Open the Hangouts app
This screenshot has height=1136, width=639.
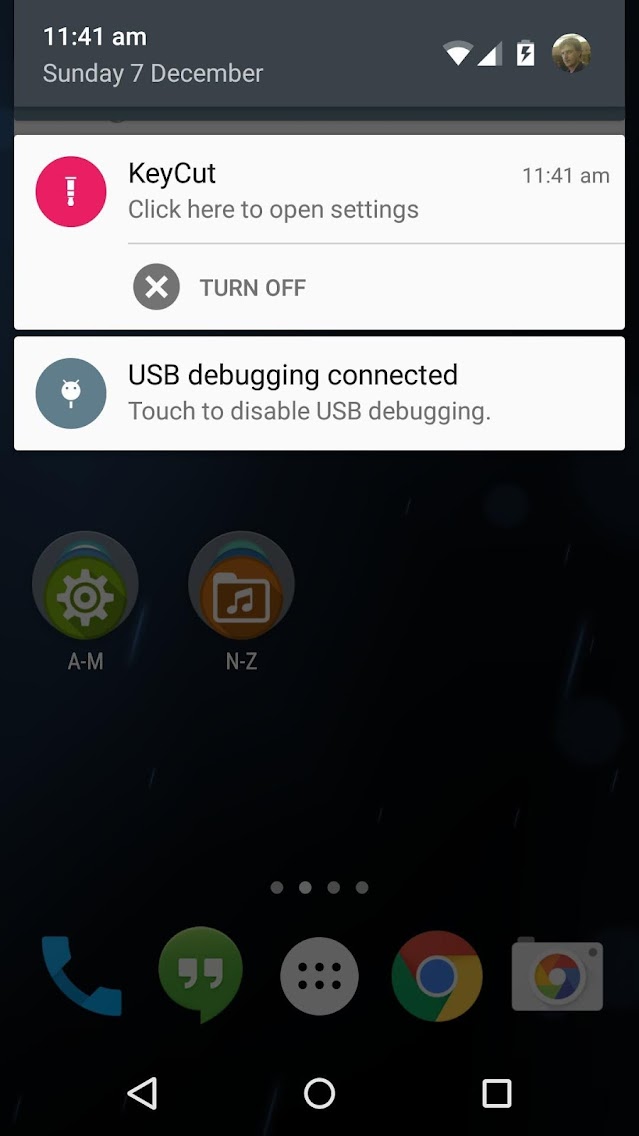click(201, 975)
